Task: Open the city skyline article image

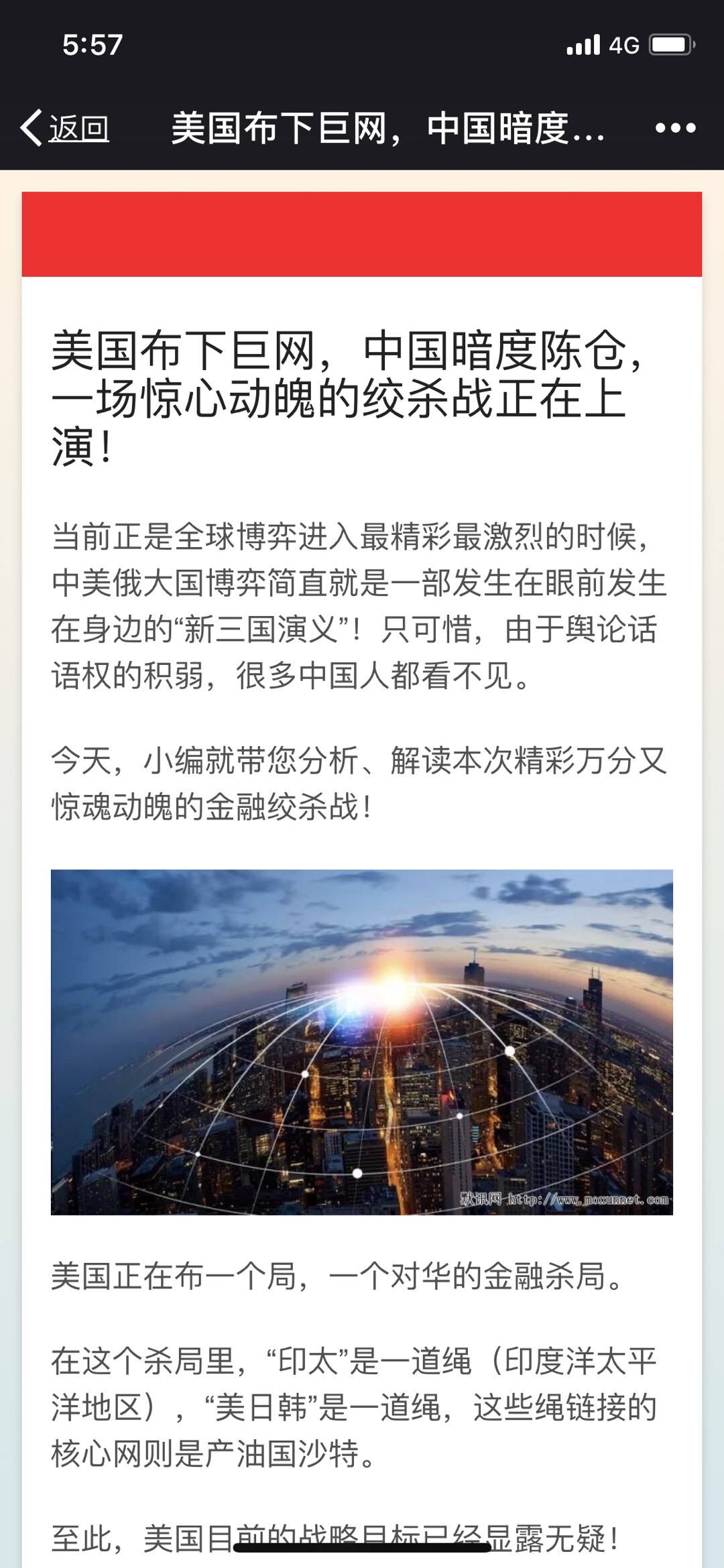Action: click(x=362, y=1042)
